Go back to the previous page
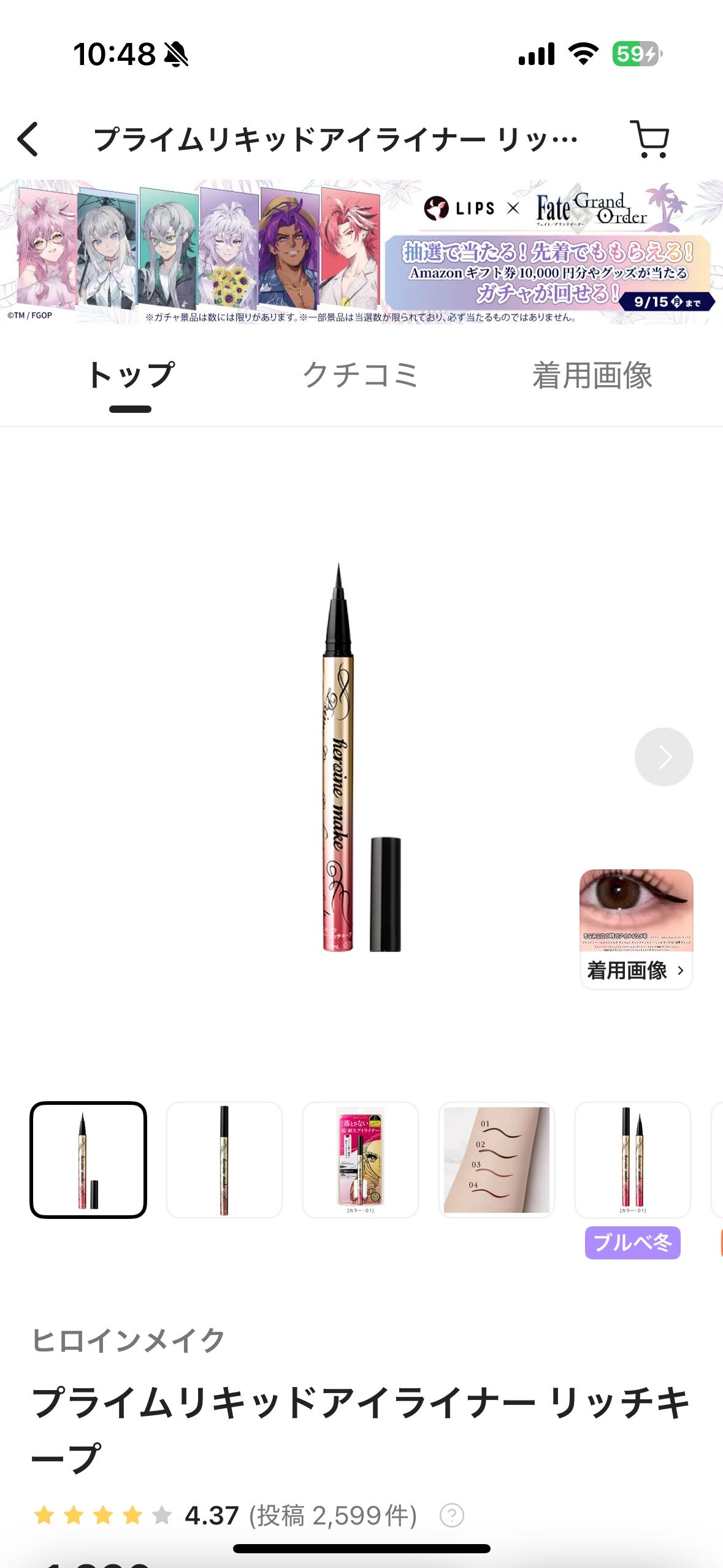 tap(29, 139)
